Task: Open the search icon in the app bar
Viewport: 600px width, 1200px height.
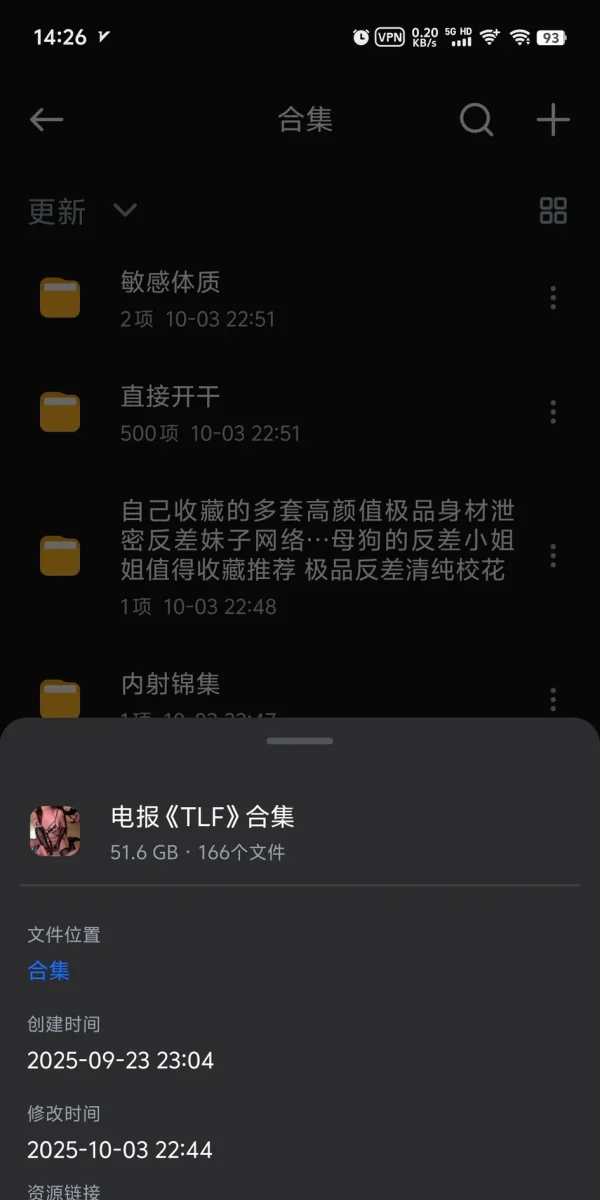Action: tap(476, 121)
